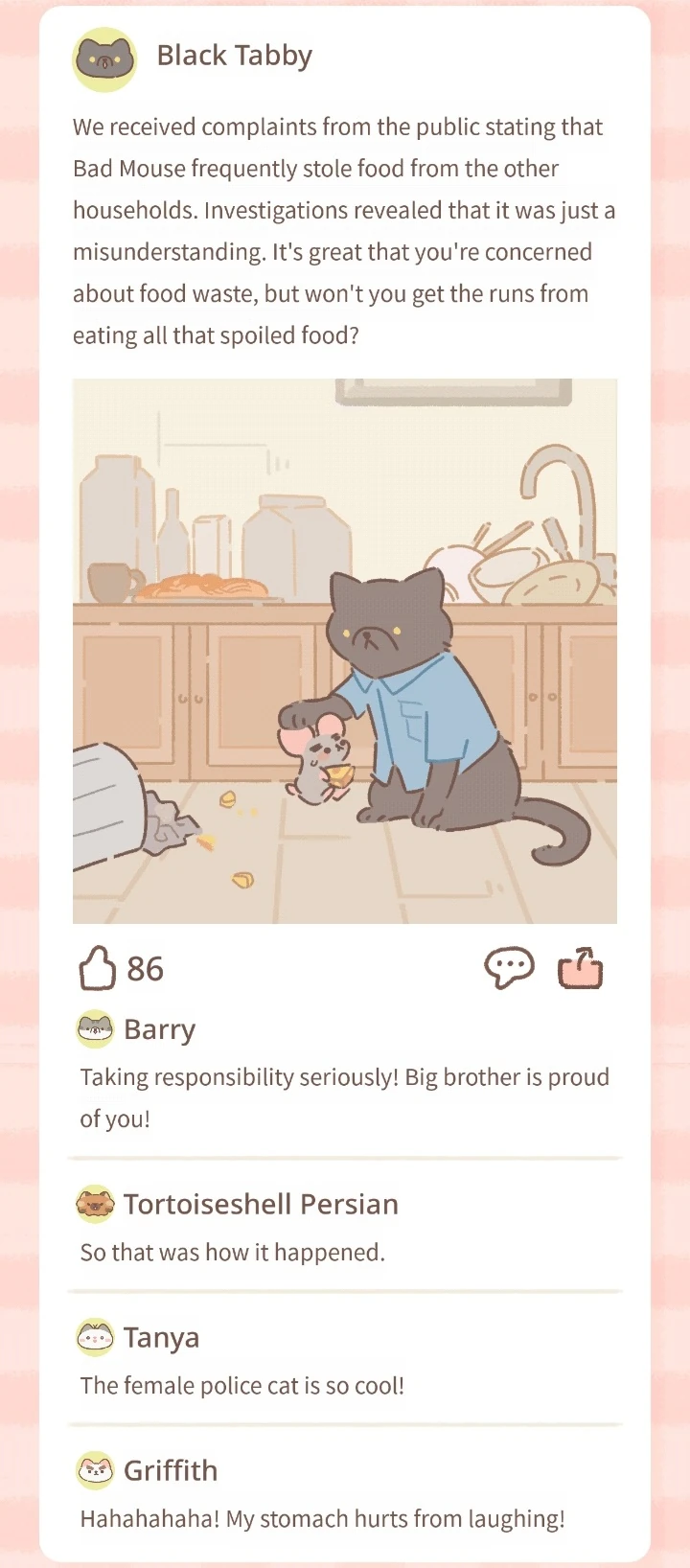Open the post illustration of cat and mouse
690x1568 pixels.
tap(345, 651)
